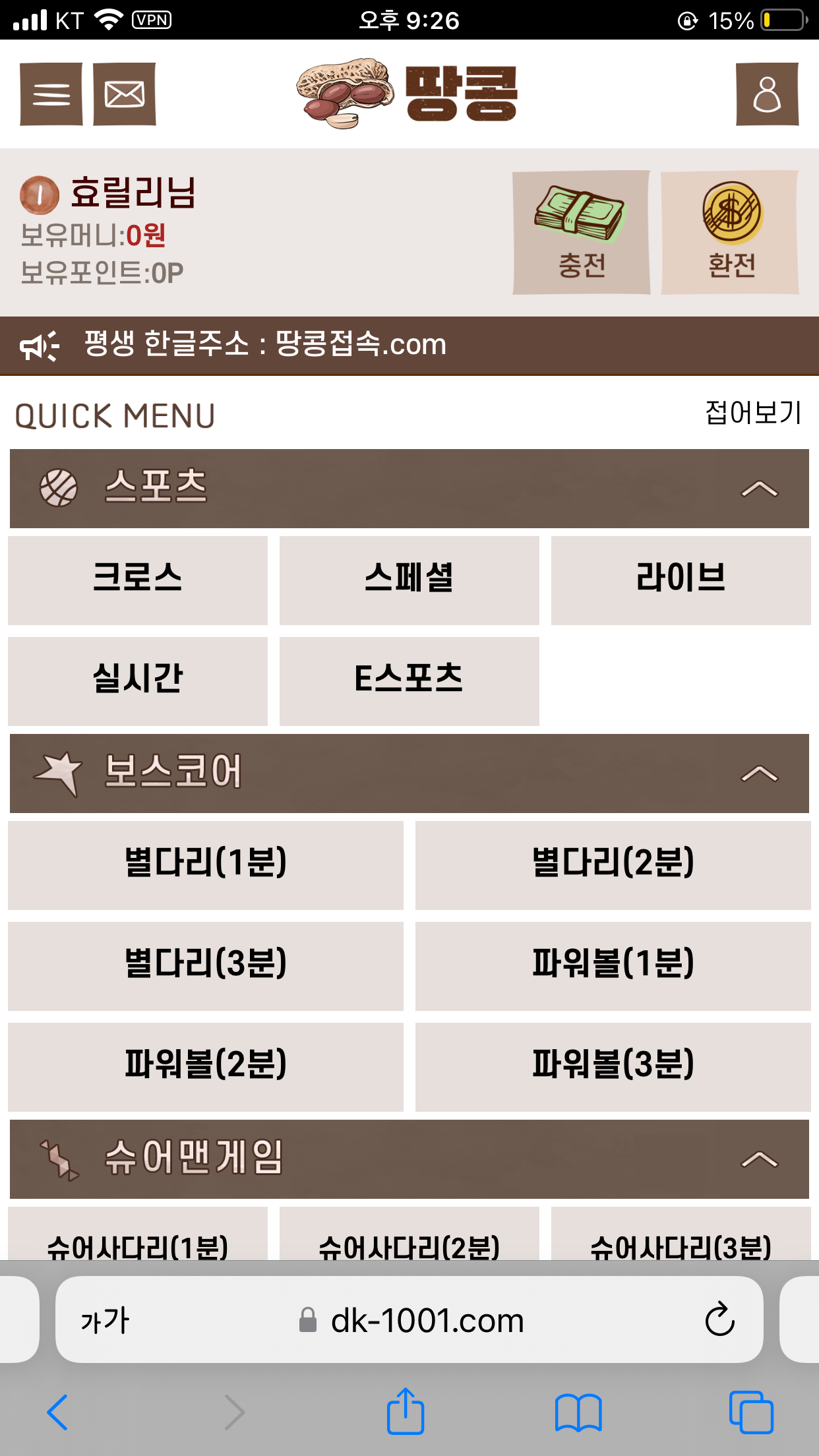Open the user profile icon
The image size is (819, 1456).
(x=767, y=94)
